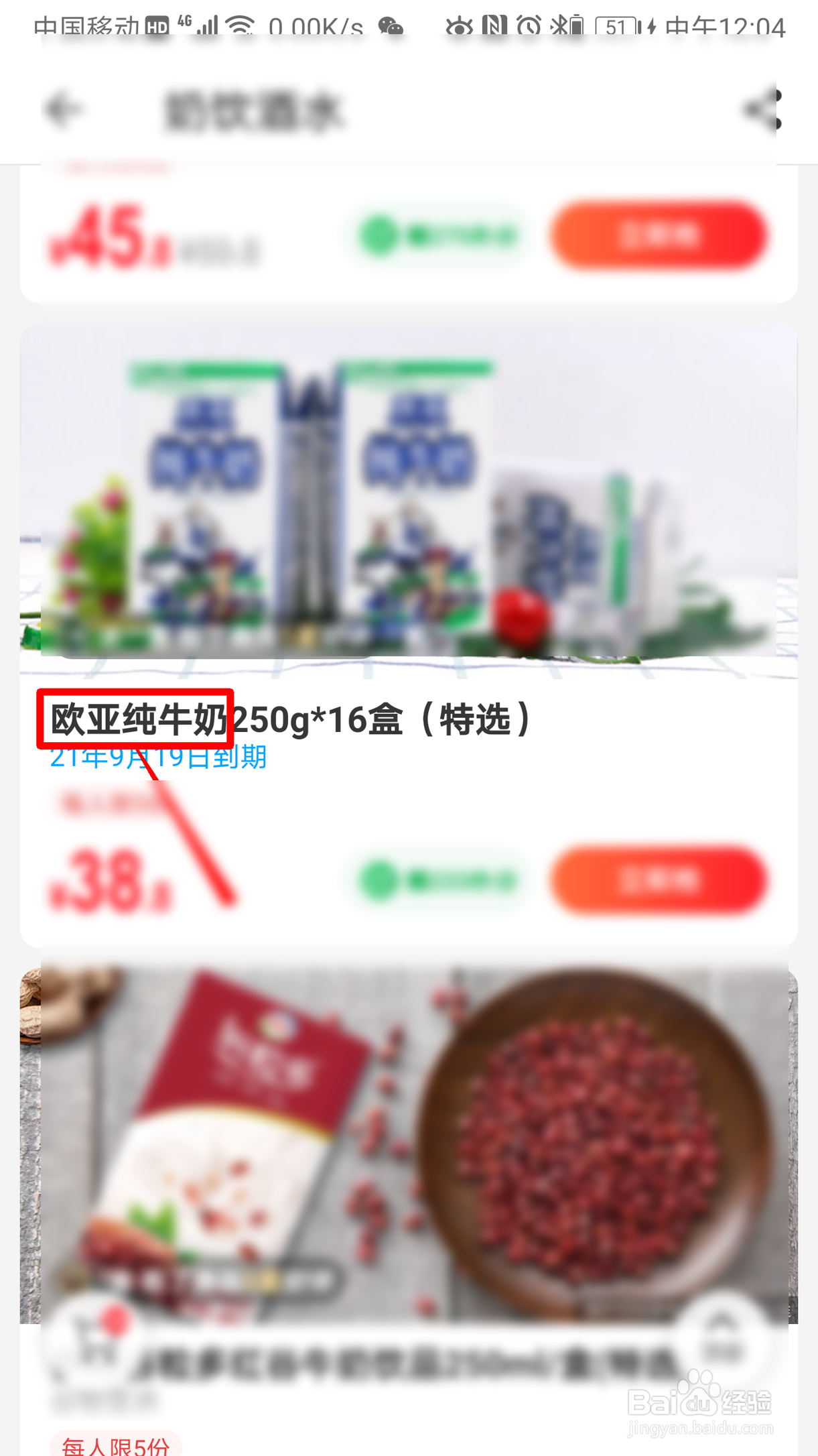Tap the WiFi icon in the status bar
This screenshot has width=818, height=1456.
point(241,23)
